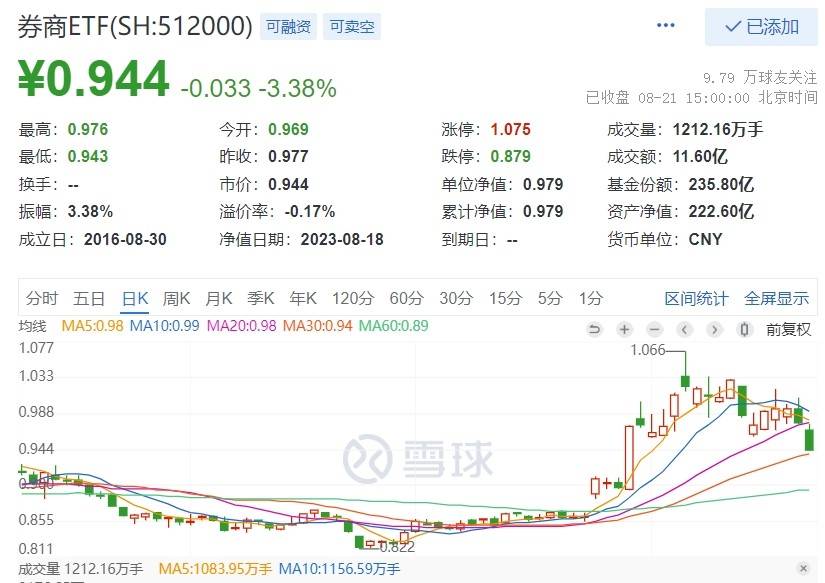Screen dimensions: 825x583
Task: Switch to the 年K chart tab
Action: tap(303, 298)
